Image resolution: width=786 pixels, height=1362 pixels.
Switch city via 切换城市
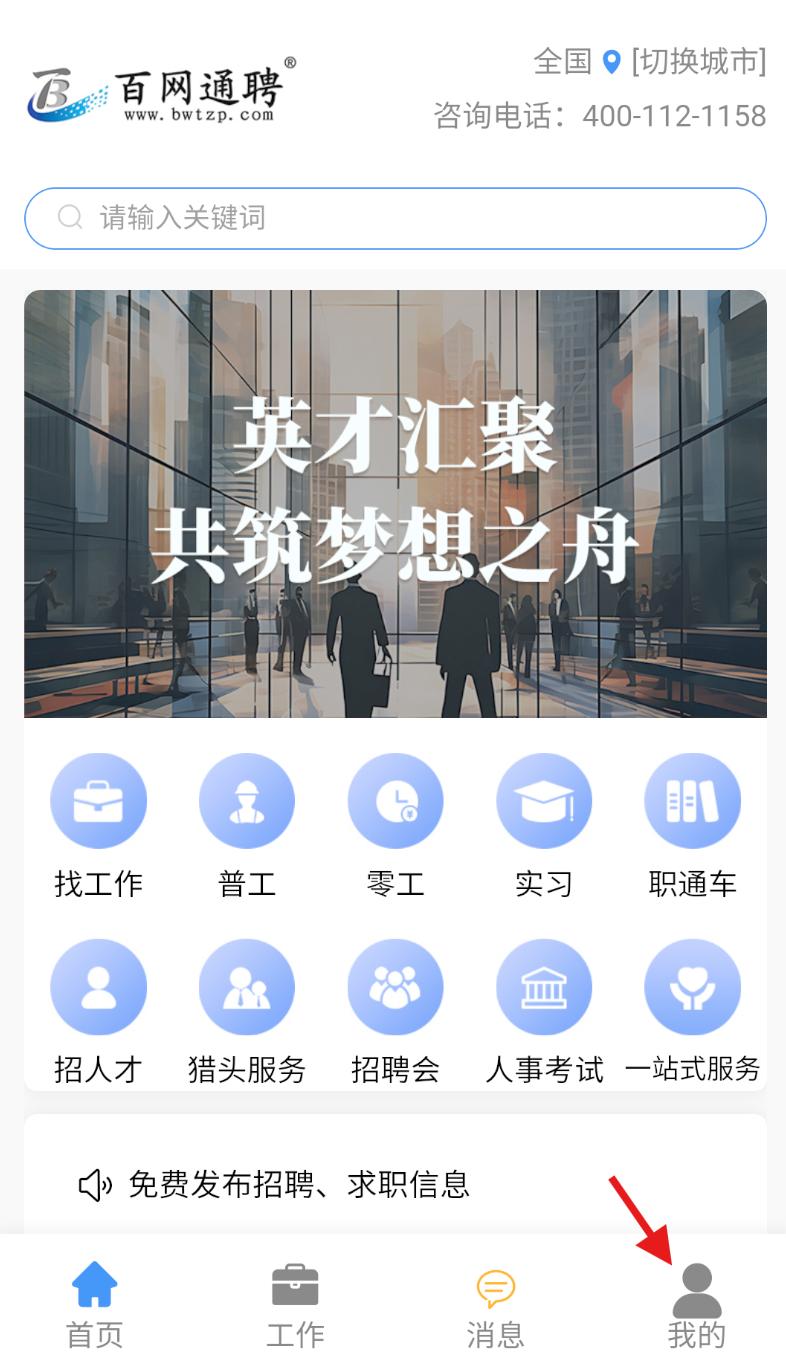pyautogui.click(x=698, y=62)
